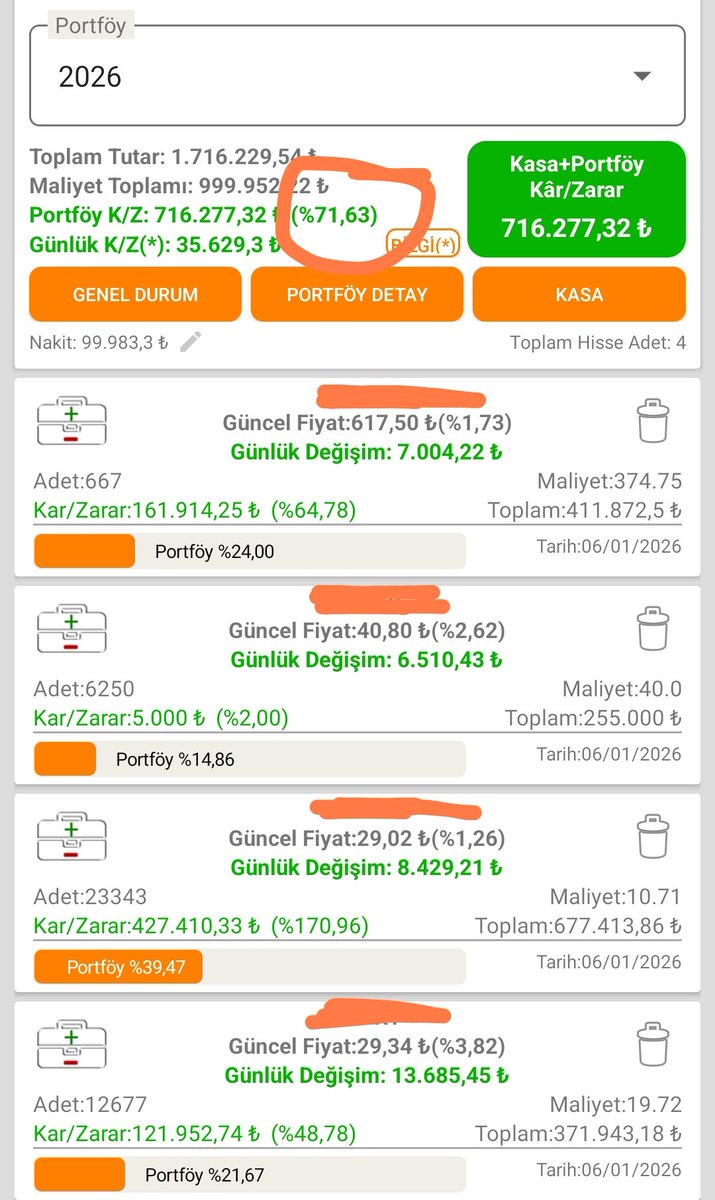Open buy/sell case icon for Adet:23343 stock

[x=71, y=836]
